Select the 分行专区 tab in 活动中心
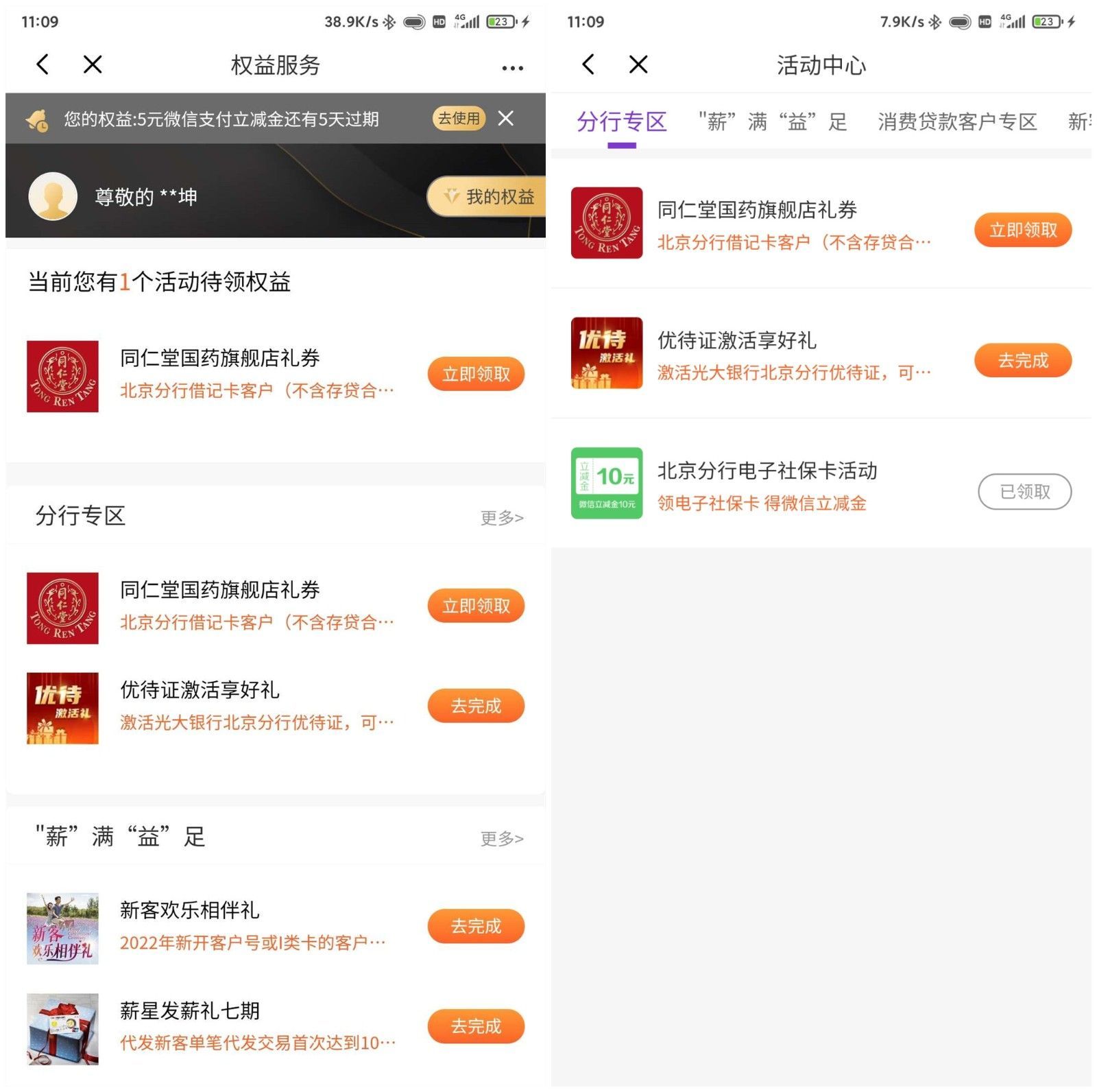Screen dimensions: 1097x1092 coord(621,122)
